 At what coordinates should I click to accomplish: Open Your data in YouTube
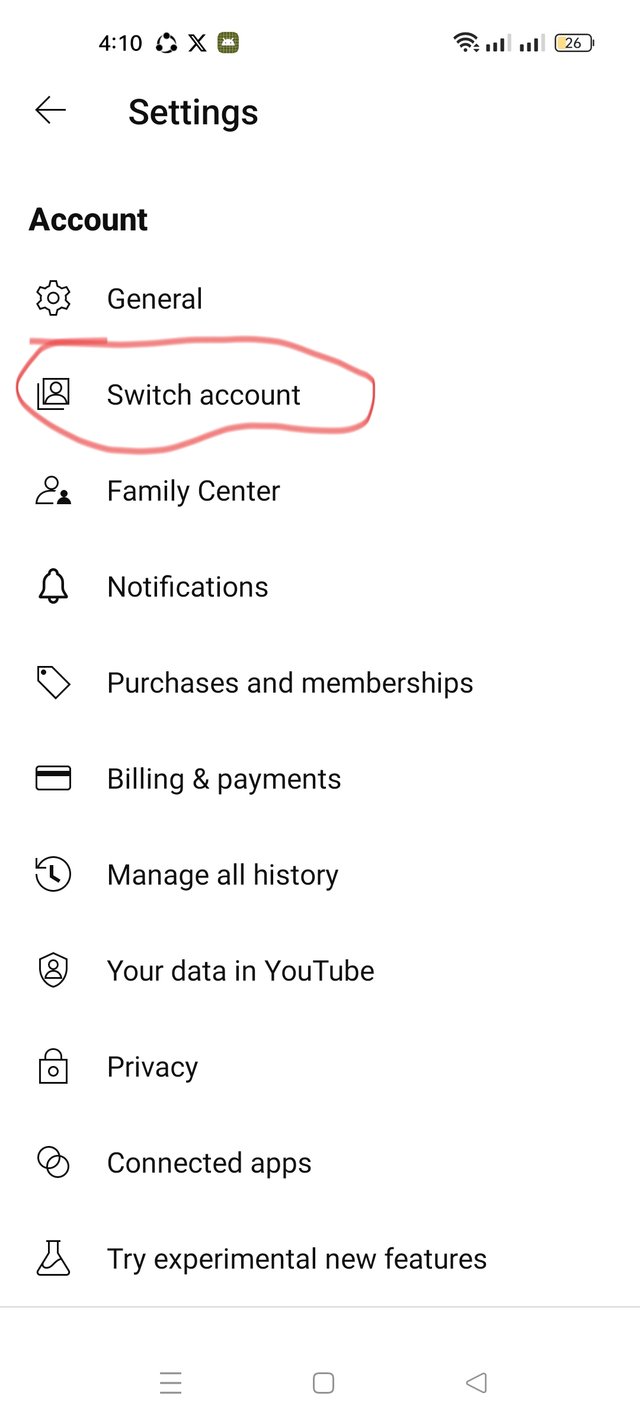tap(240, 971)
